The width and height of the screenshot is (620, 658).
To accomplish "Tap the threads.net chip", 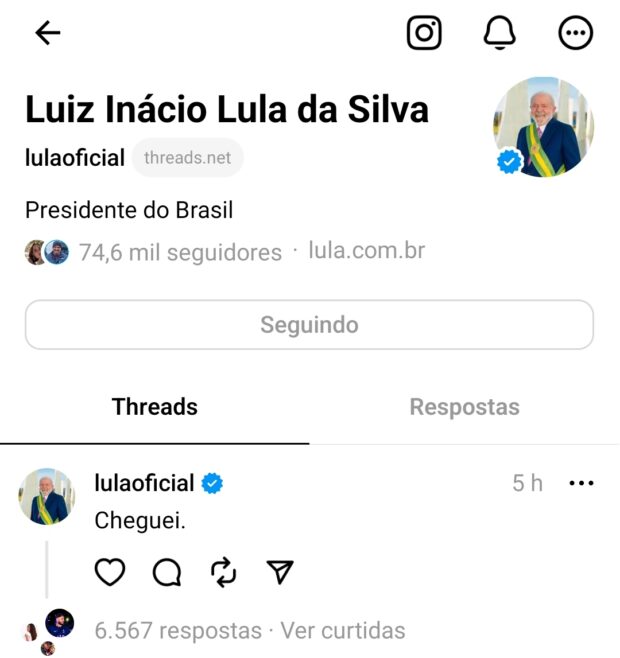I will pyautogui.click(x=187, y=158).
